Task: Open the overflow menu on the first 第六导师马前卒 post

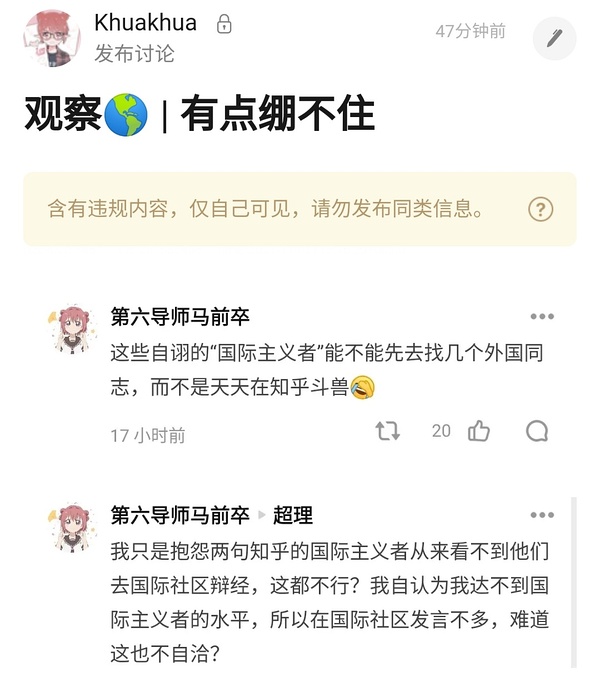Action: pyautogui.click(x=542, y=317)
